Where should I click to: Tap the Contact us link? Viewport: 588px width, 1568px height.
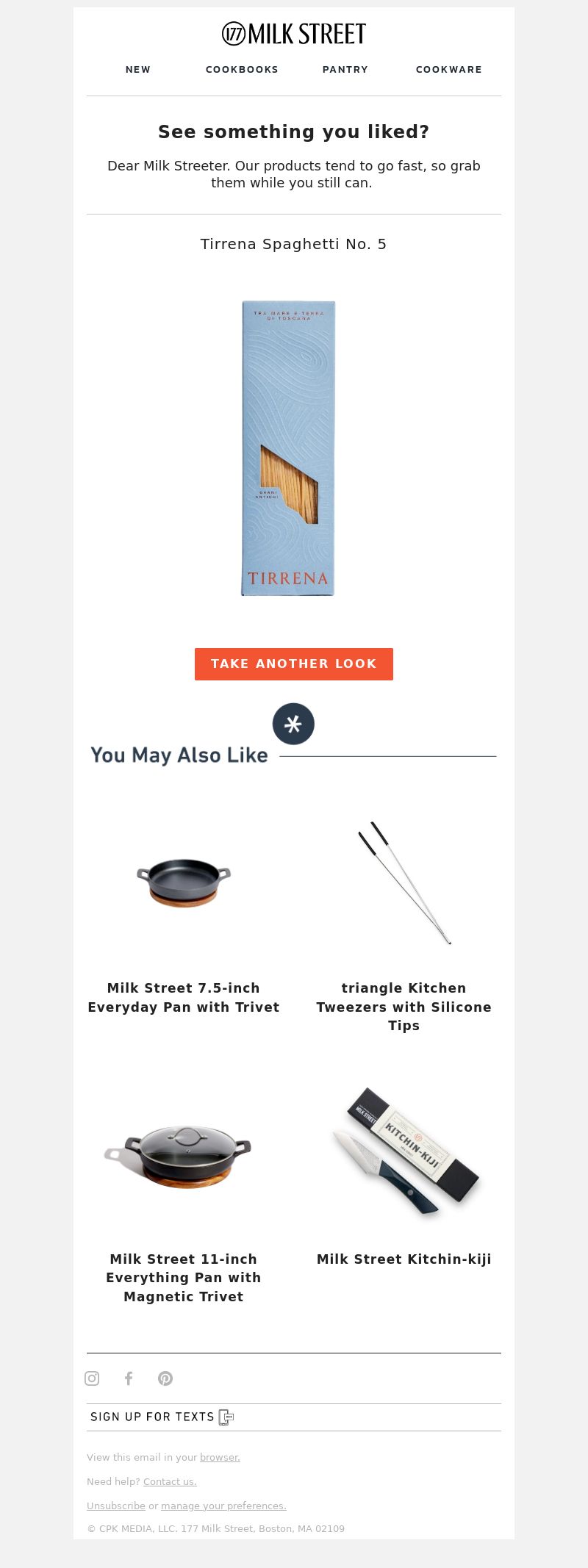click(170, 1481)
